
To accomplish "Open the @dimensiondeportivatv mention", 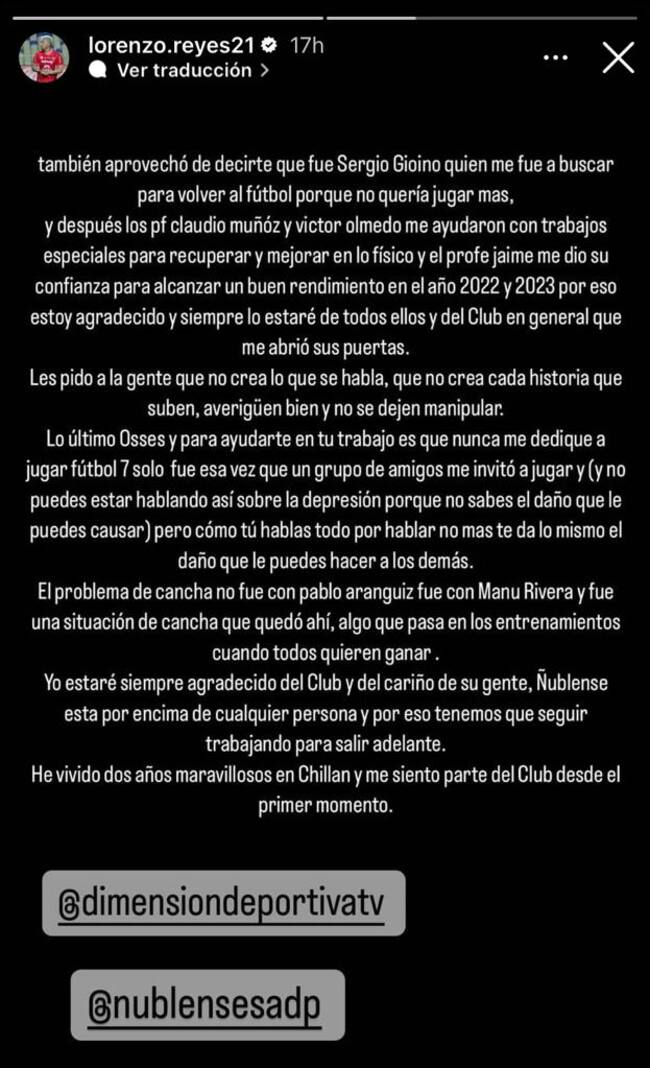I will 223,903.
